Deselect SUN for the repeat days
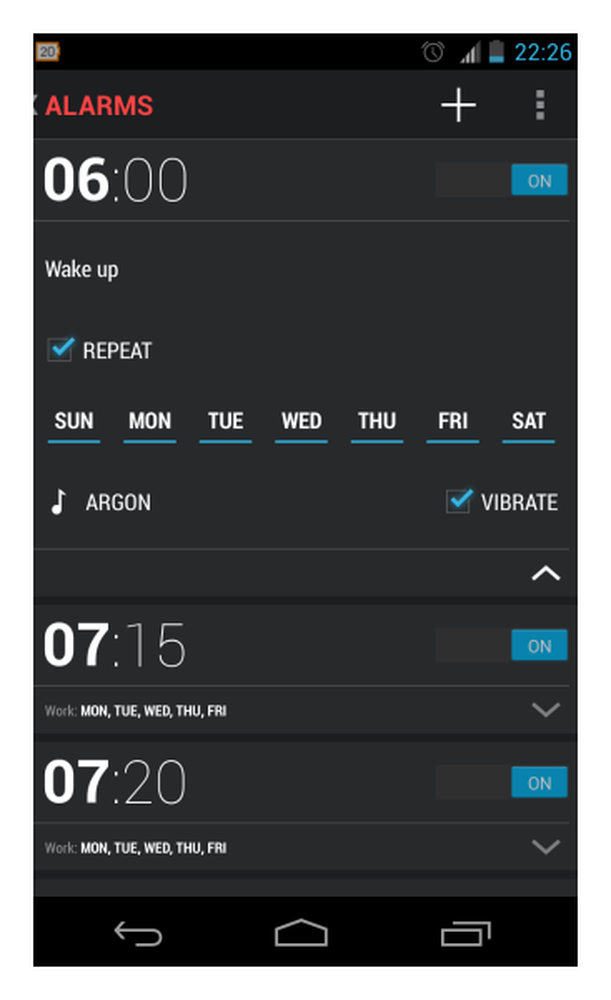Screen dimensions: 611x1000 click(74, 422)
